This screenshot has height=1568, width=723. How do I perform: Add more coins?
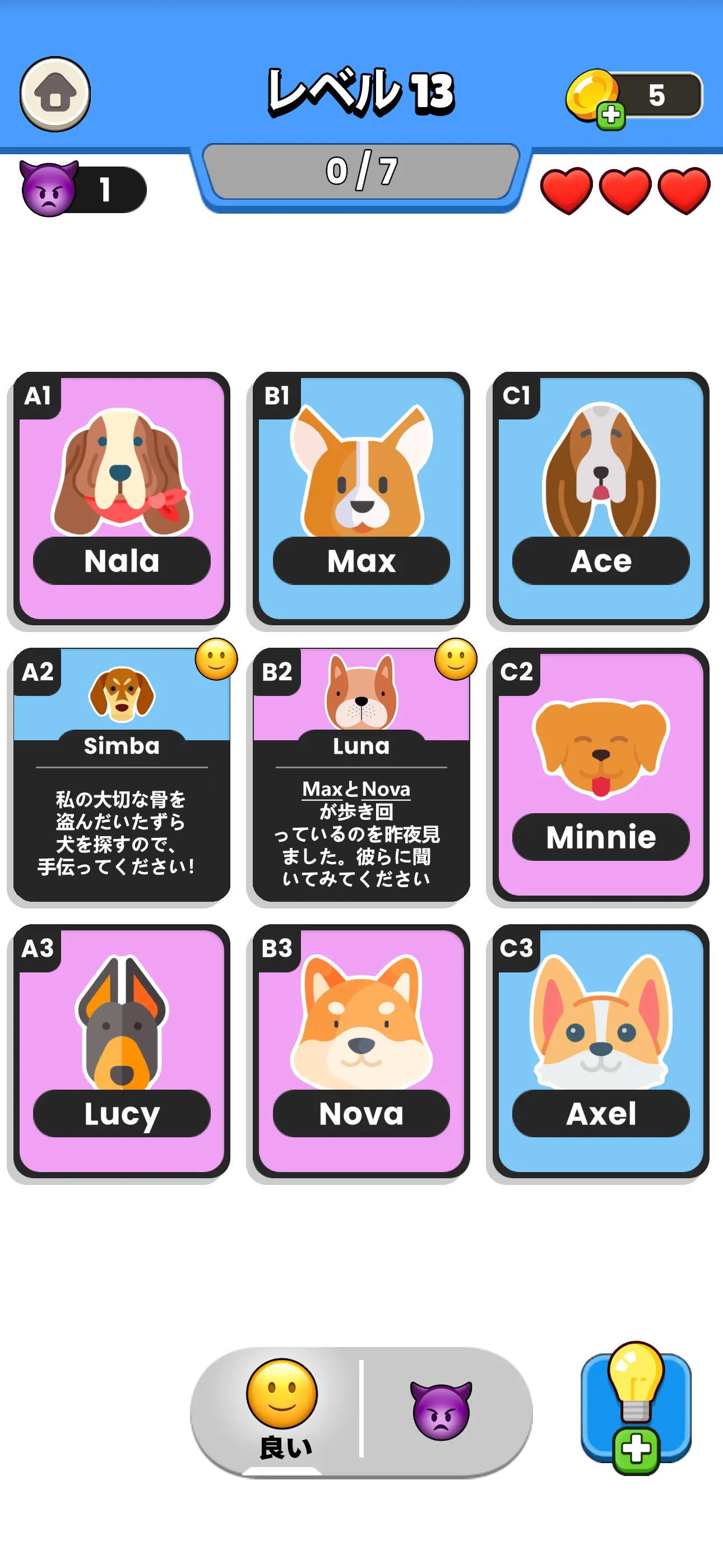coord(610,114)
